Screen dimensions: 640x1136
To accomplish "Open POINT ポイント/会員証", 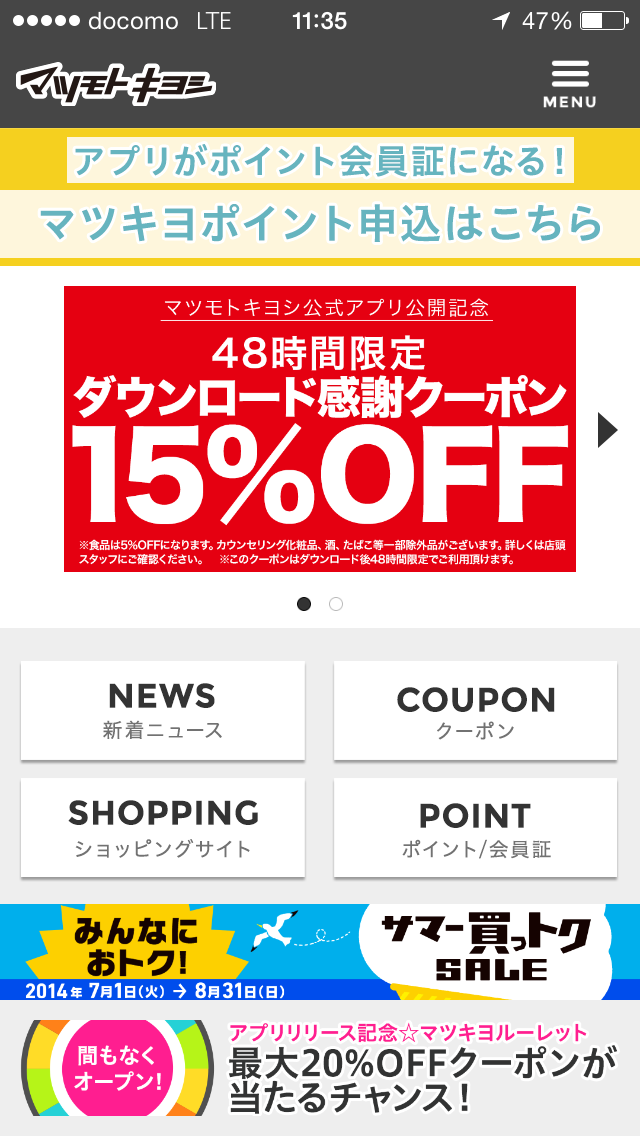I will click(x=475, y=827).
